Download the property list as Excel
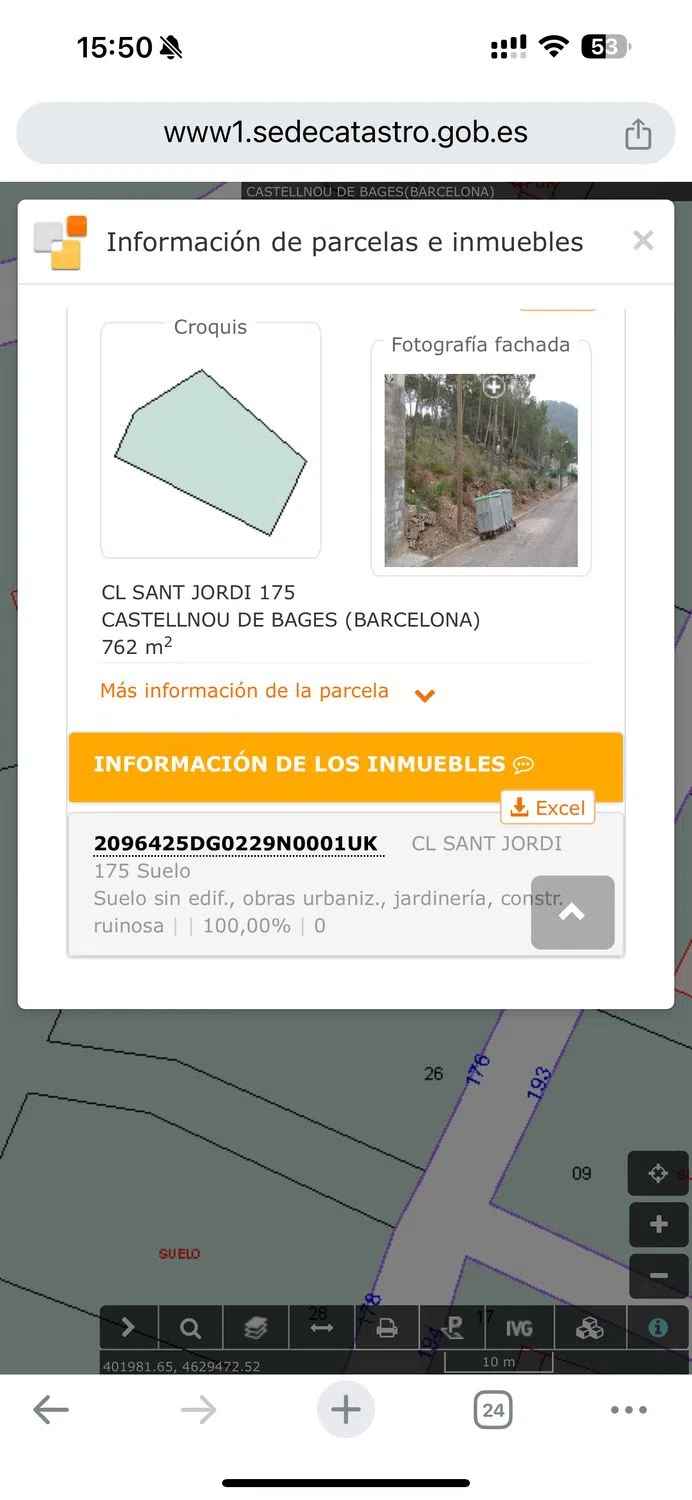 click(548, 808)
